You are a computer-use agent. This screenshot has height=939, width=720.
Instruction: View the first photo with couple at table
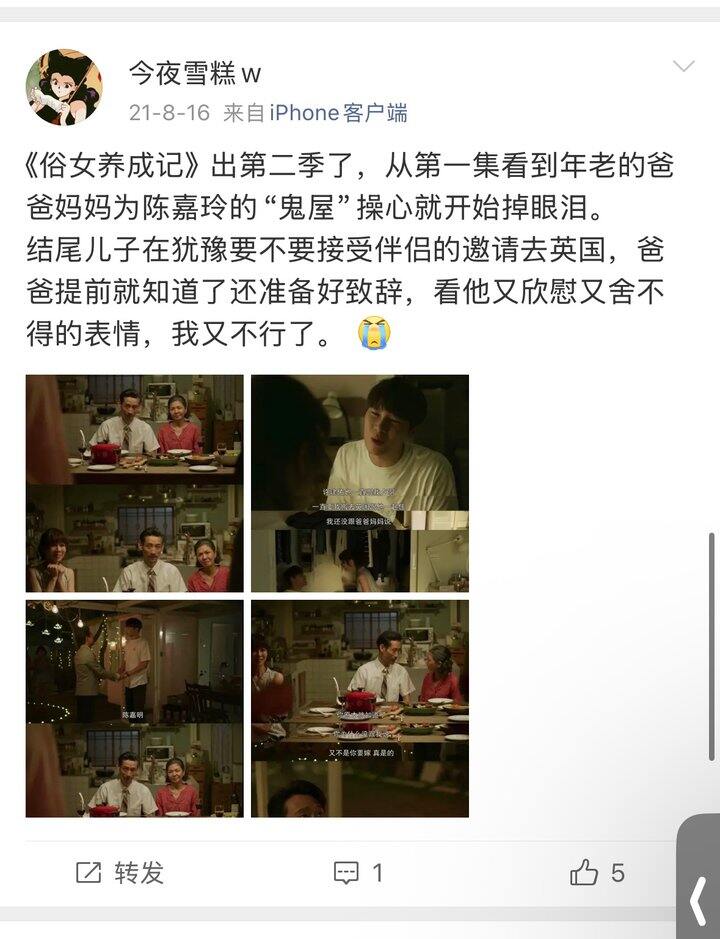pyautogui.click(x=135, y=483)
